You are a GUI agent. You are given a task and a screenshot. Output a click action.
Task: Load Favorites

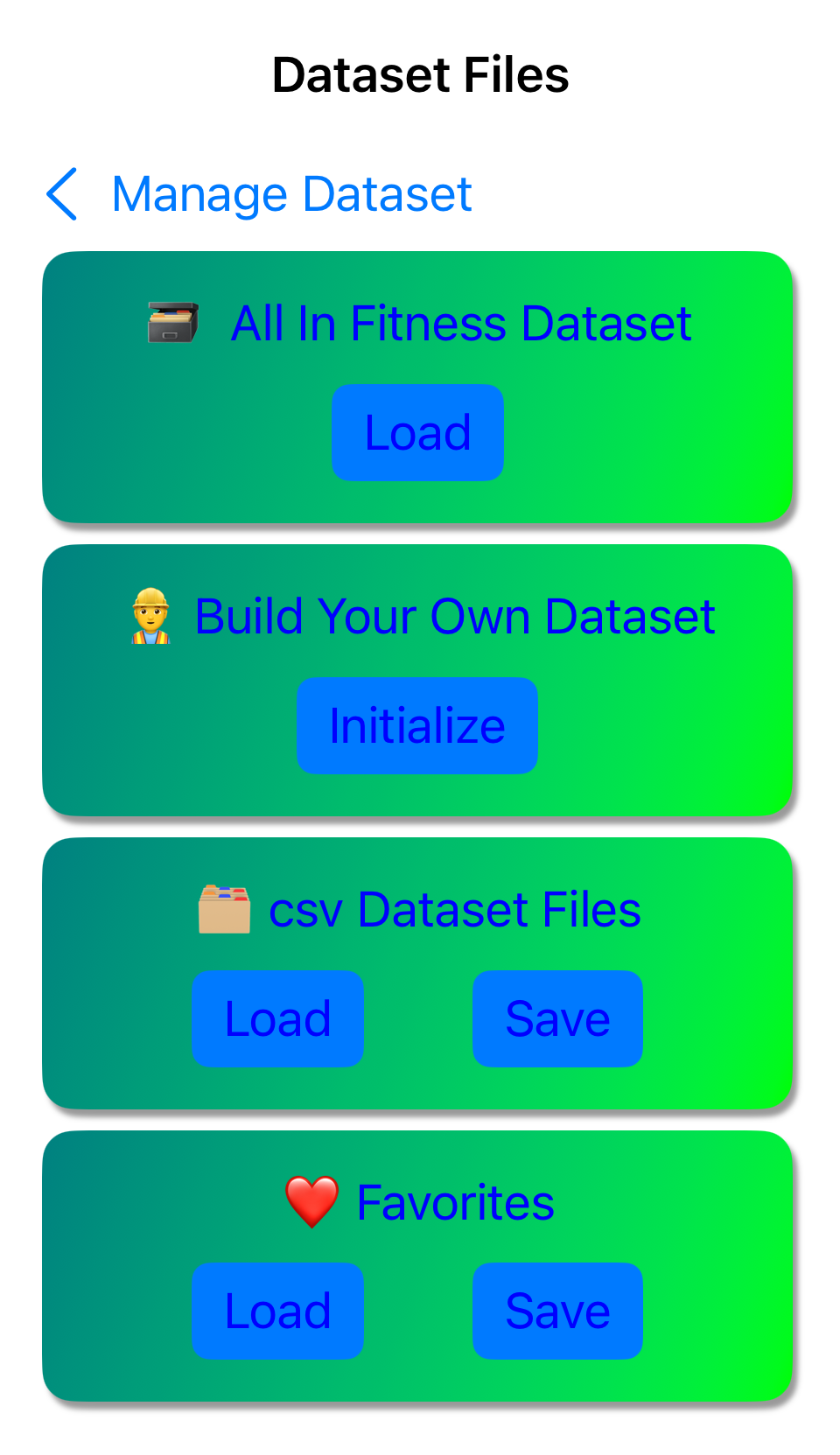pyautogui.click(x=277, y=1312)
